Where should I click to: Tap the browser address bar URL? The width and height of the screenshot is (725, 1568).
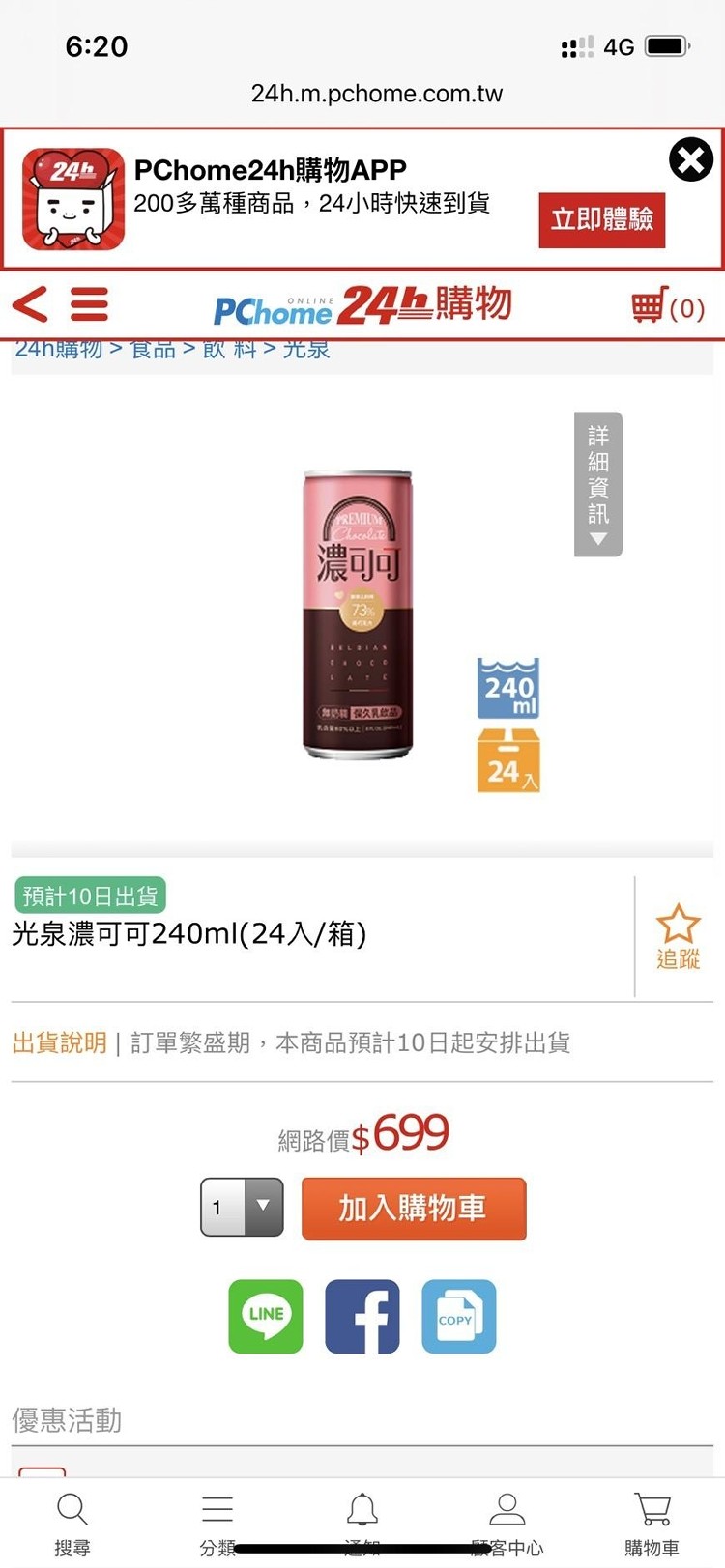point(377,94)
